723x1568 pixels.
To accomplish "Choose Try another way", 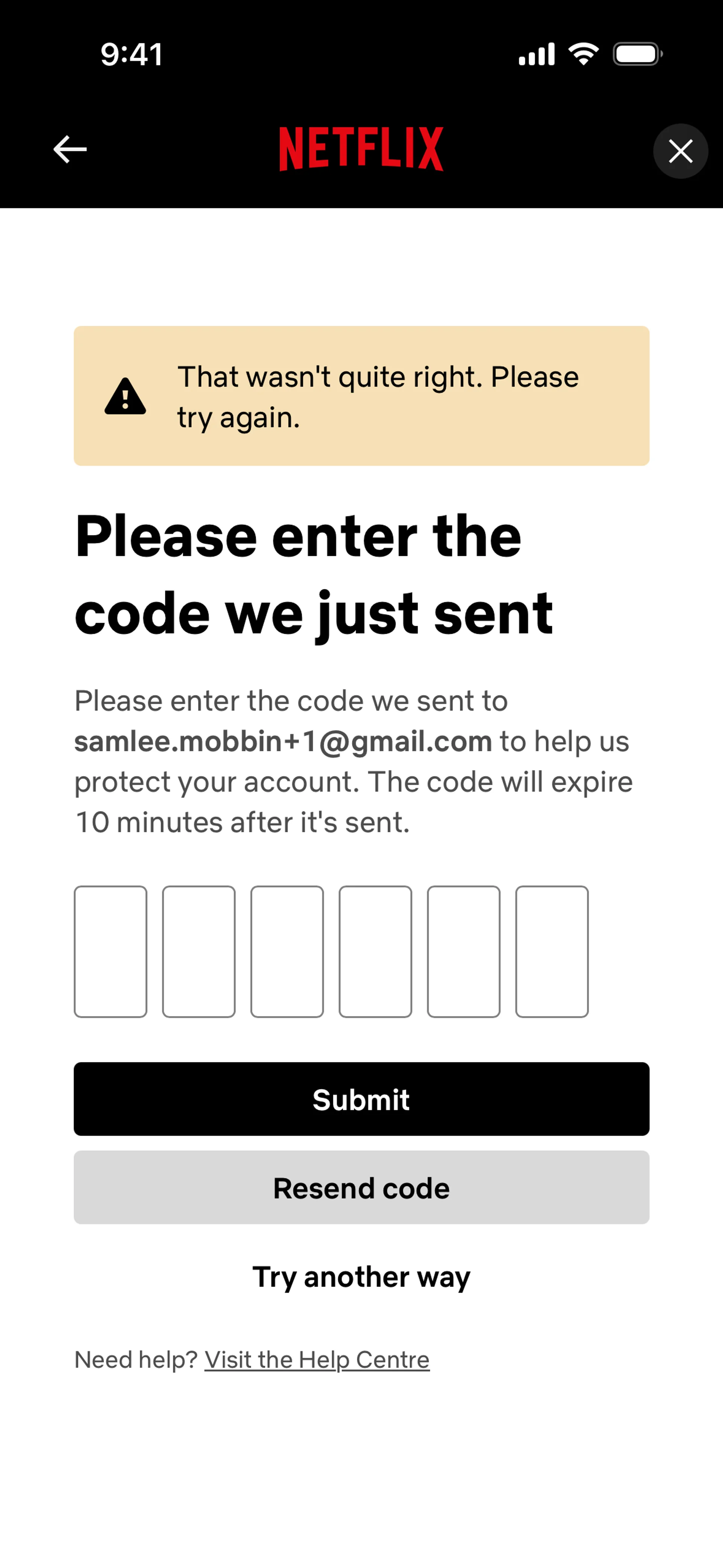I will [x=361, y=1277].
